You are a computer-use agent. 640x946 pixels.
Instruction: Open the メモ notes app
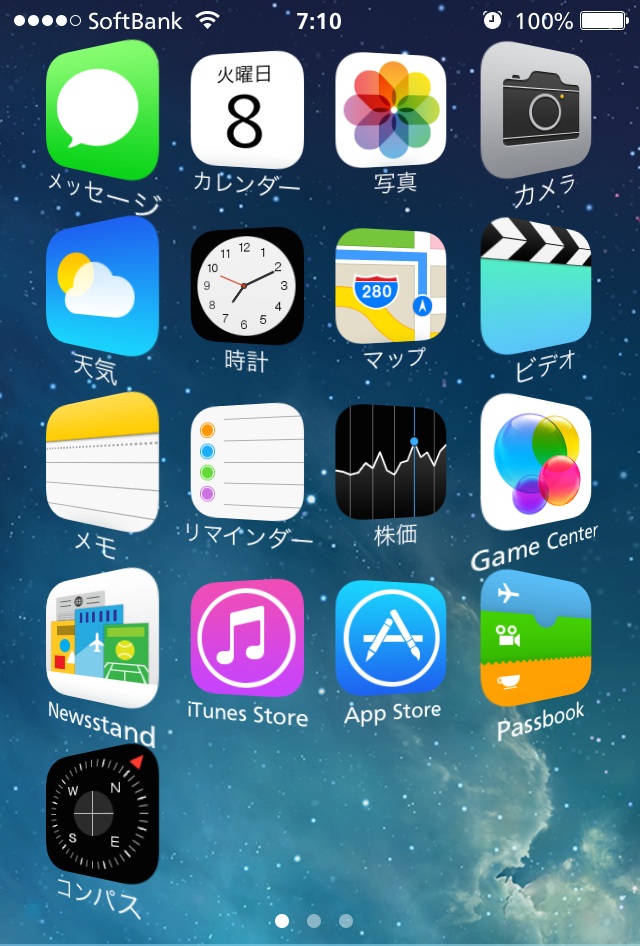click(x=102, y=462)
